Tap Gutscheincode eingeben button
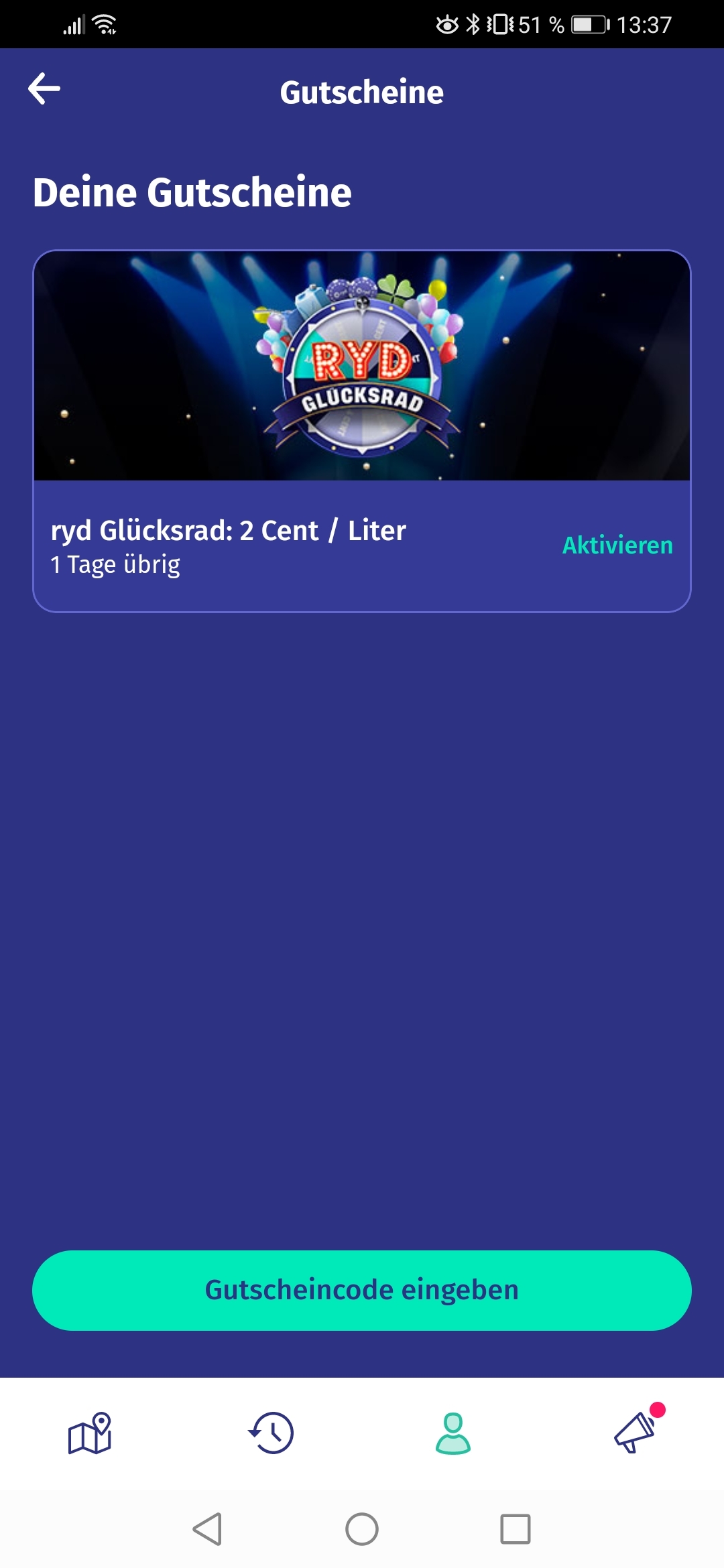 pos(362,1290)
